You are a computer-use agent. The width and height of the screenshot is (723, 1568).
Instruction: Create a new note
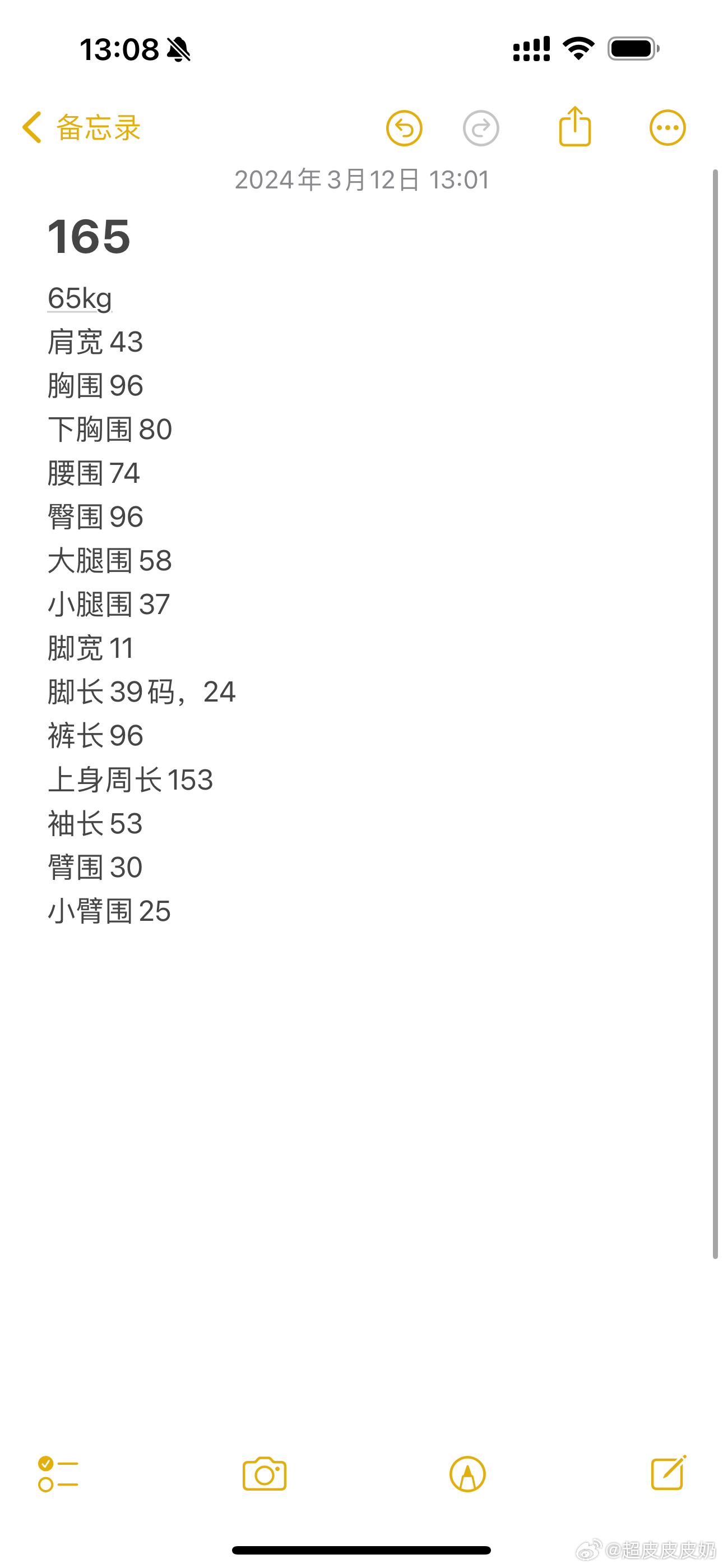[669, 1473]
